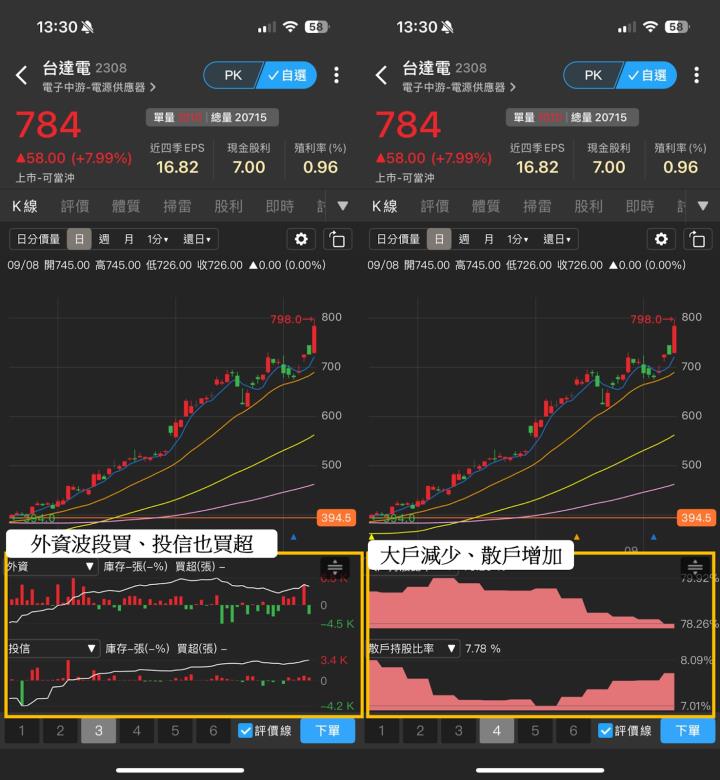
Task: Open the three-dot overflow menu on right screen
Action: (698, 75)
